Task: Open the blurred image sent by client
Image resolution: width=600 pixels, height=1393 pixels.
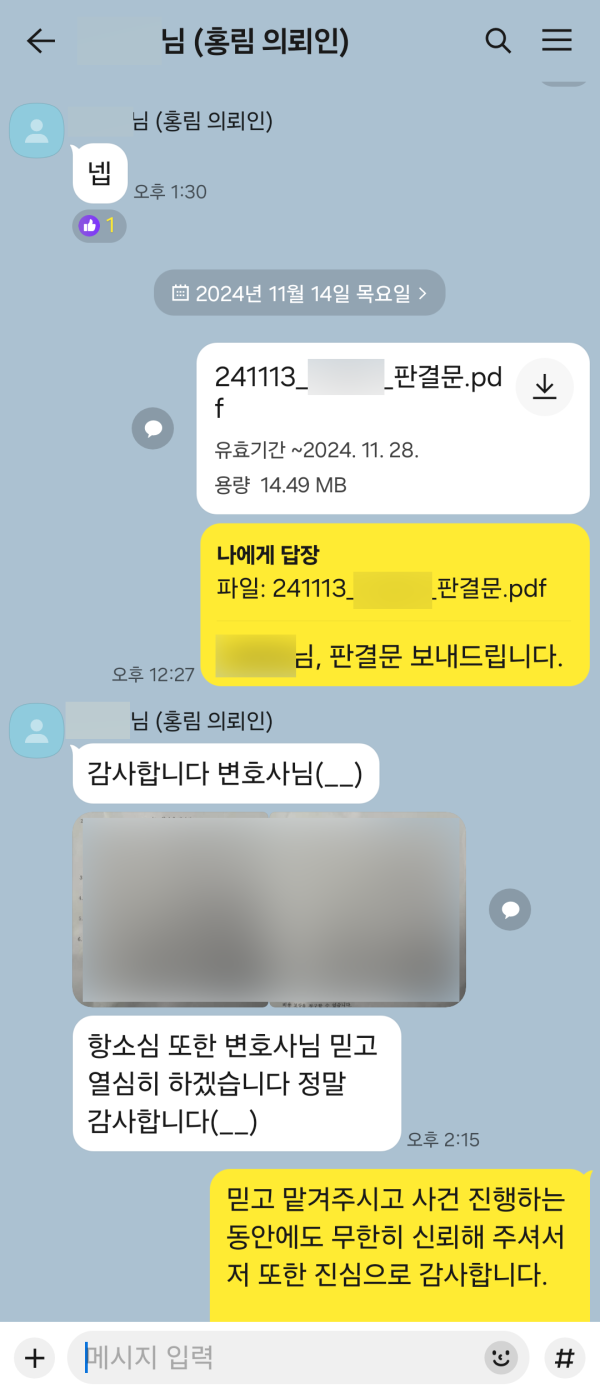Action: tap(269, 909)
